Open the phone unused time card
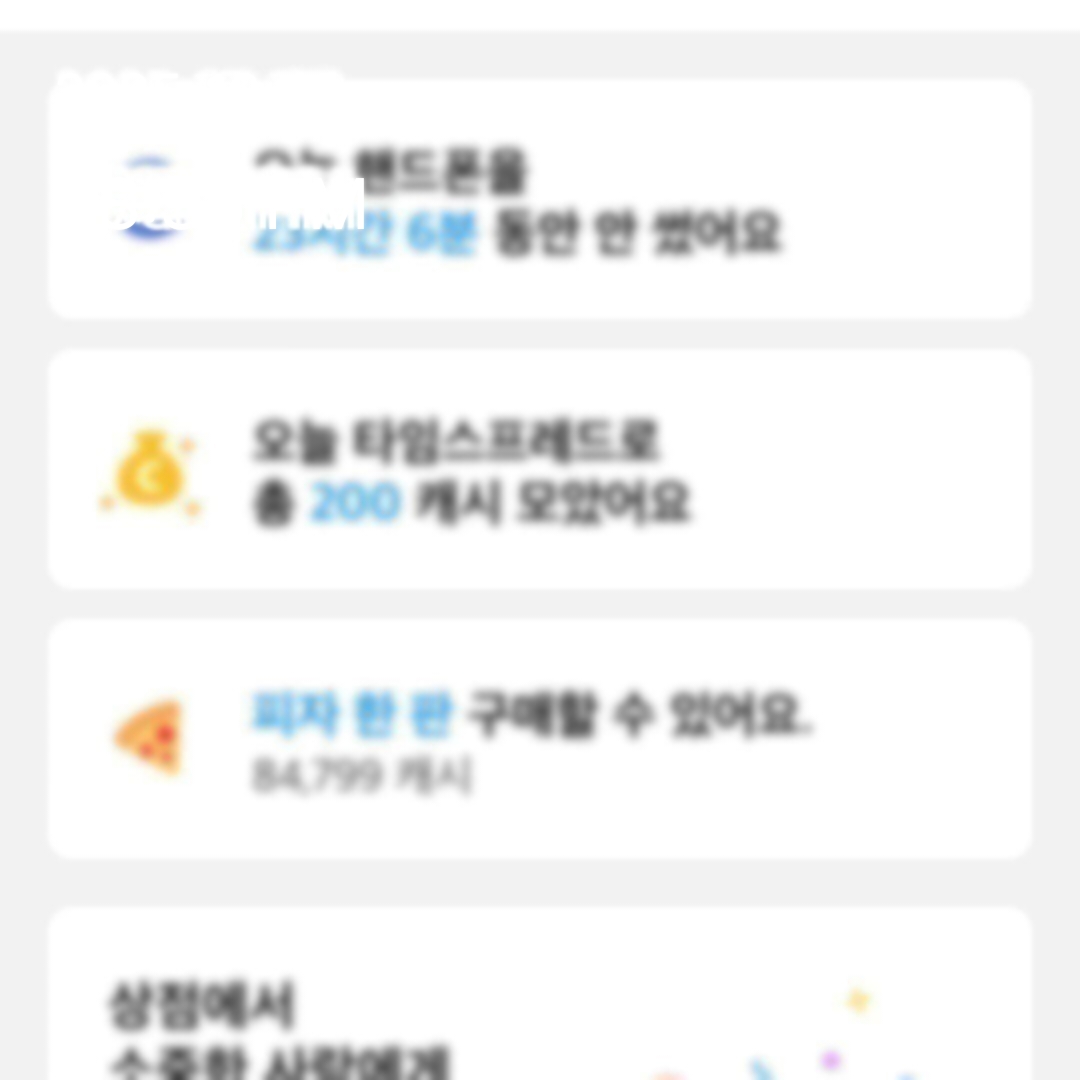Screen dimensions: 1080x1080 pyautogui.click(x=540, y=200)
